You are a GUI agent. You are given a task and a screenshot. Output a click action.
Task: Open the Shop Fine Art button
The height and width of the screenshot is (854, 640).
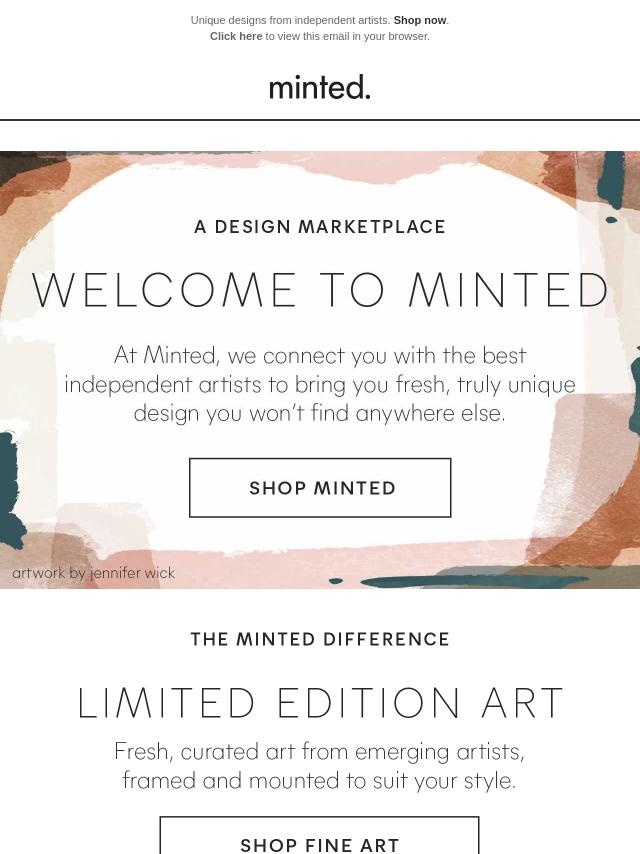[x=320, y=838]
